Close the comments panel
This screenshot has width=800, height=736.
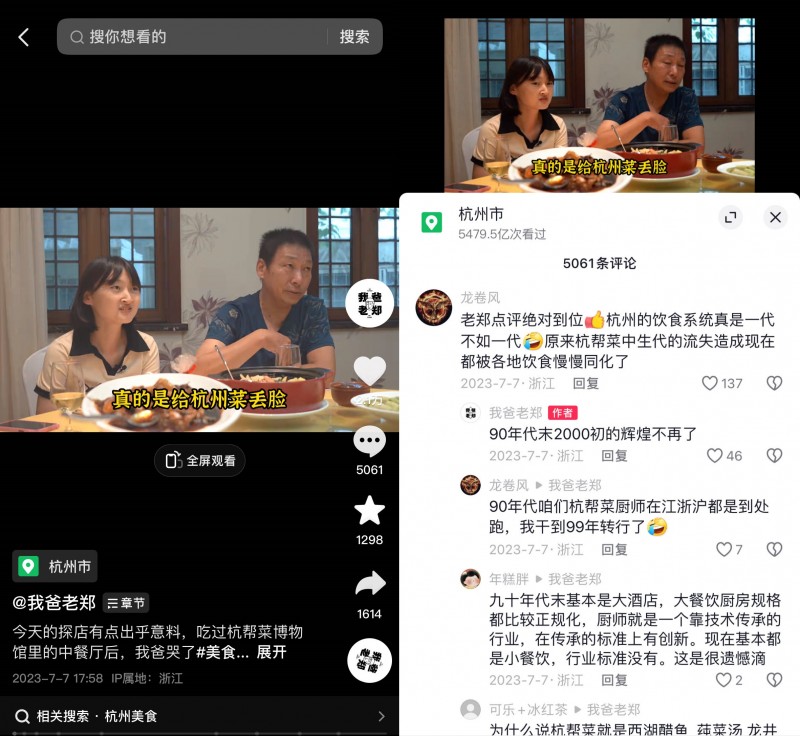click(x=775, y=217)
